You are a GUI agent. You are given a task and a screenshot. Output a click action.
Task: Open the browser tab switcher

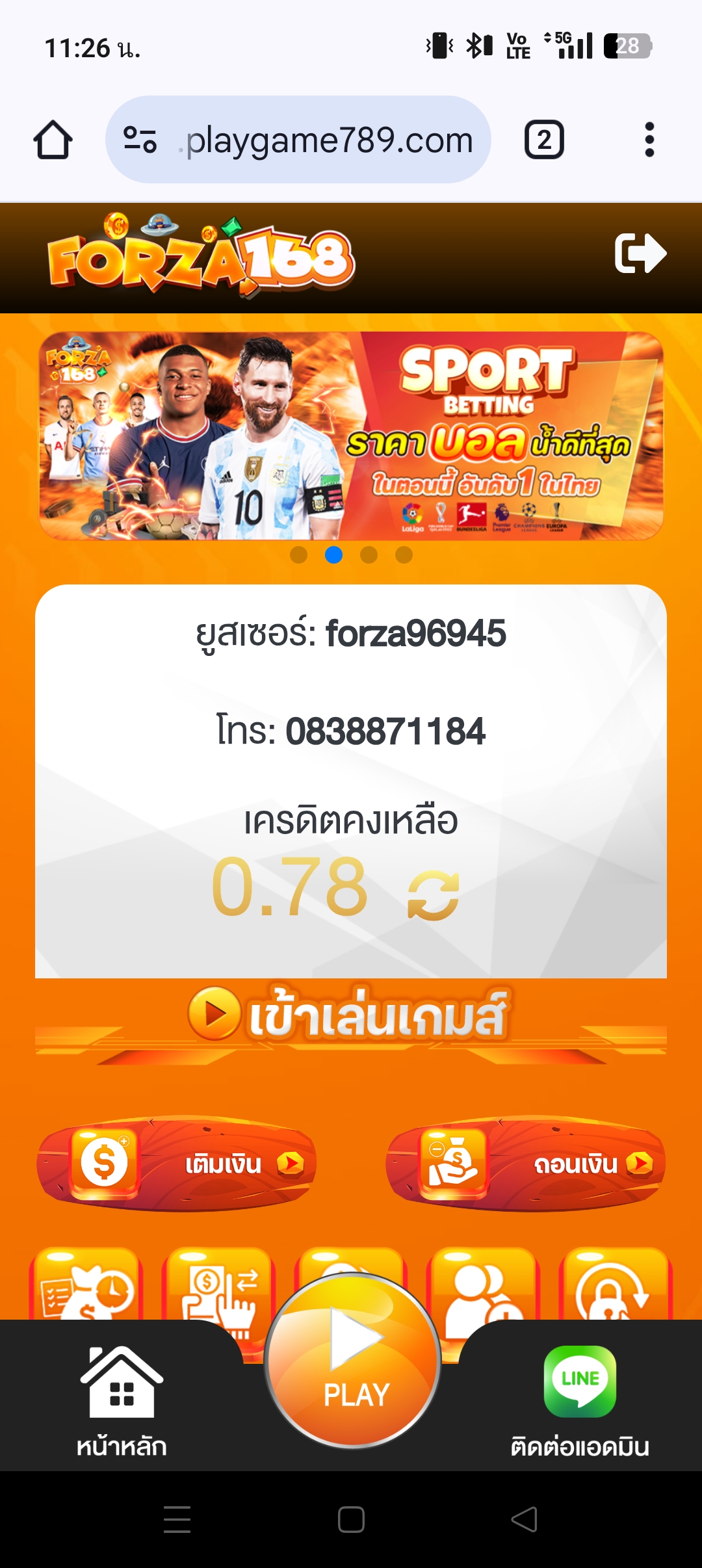coord(544,140)
